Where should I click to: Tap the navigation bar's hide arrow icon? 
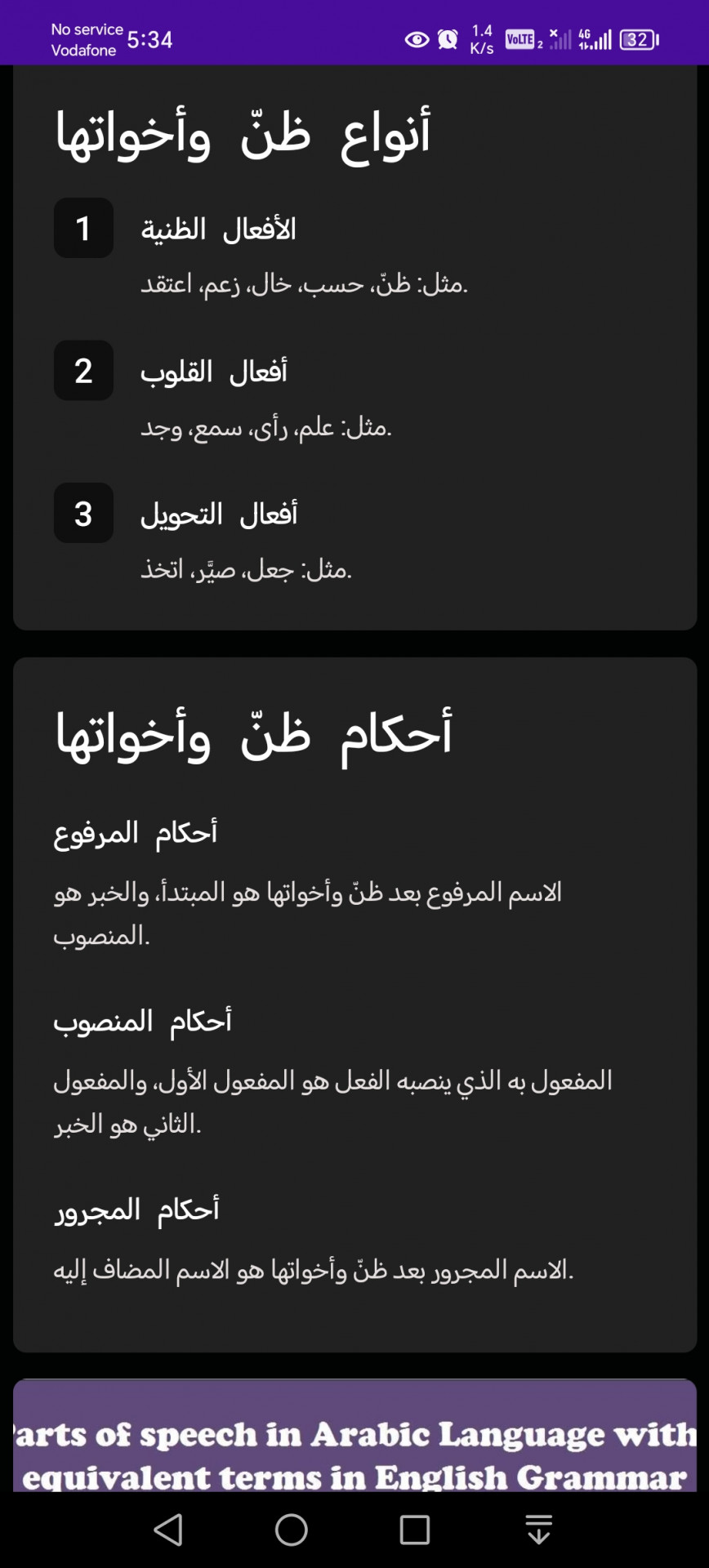(x=538, y=1530)
